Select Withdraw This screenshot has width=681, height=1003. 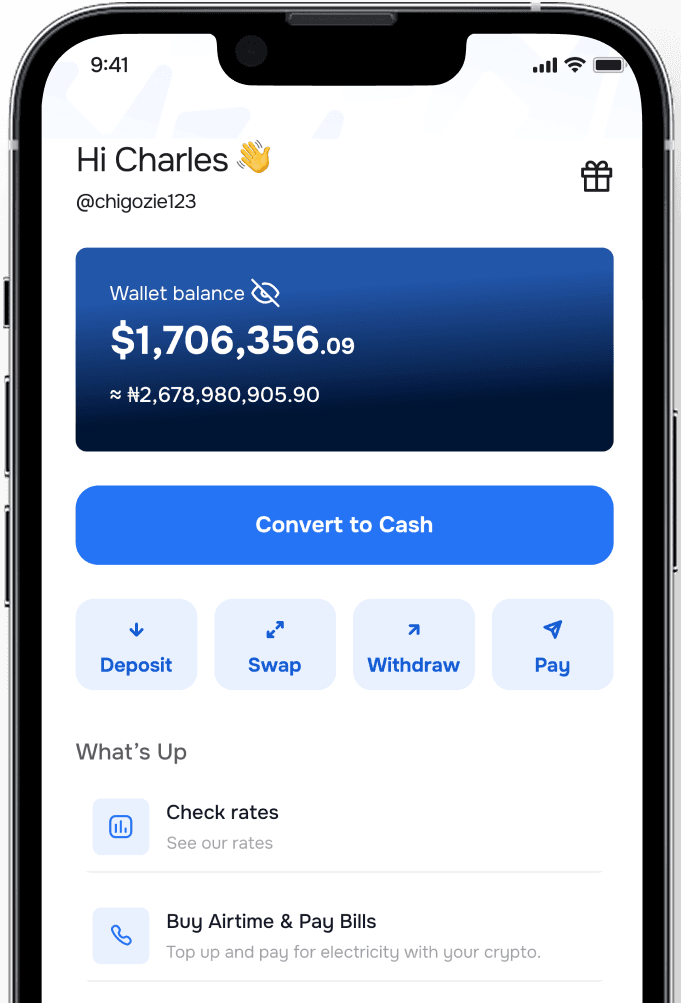tap(413, 645)
